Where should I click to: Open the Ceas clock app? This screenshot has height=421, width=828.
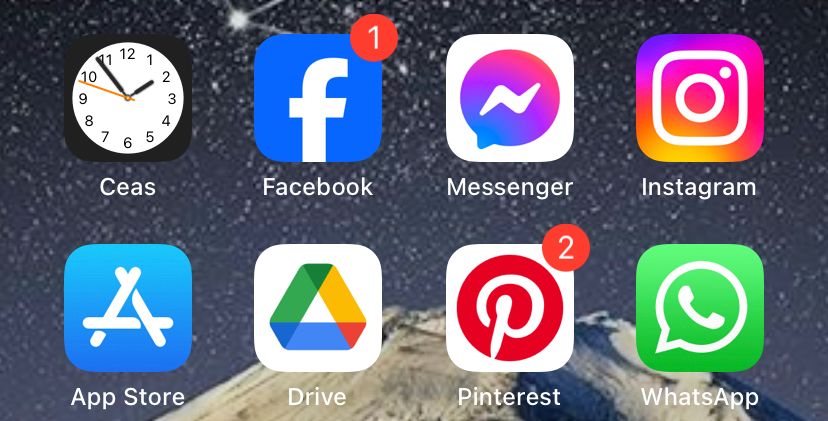(x=128, y=98)
